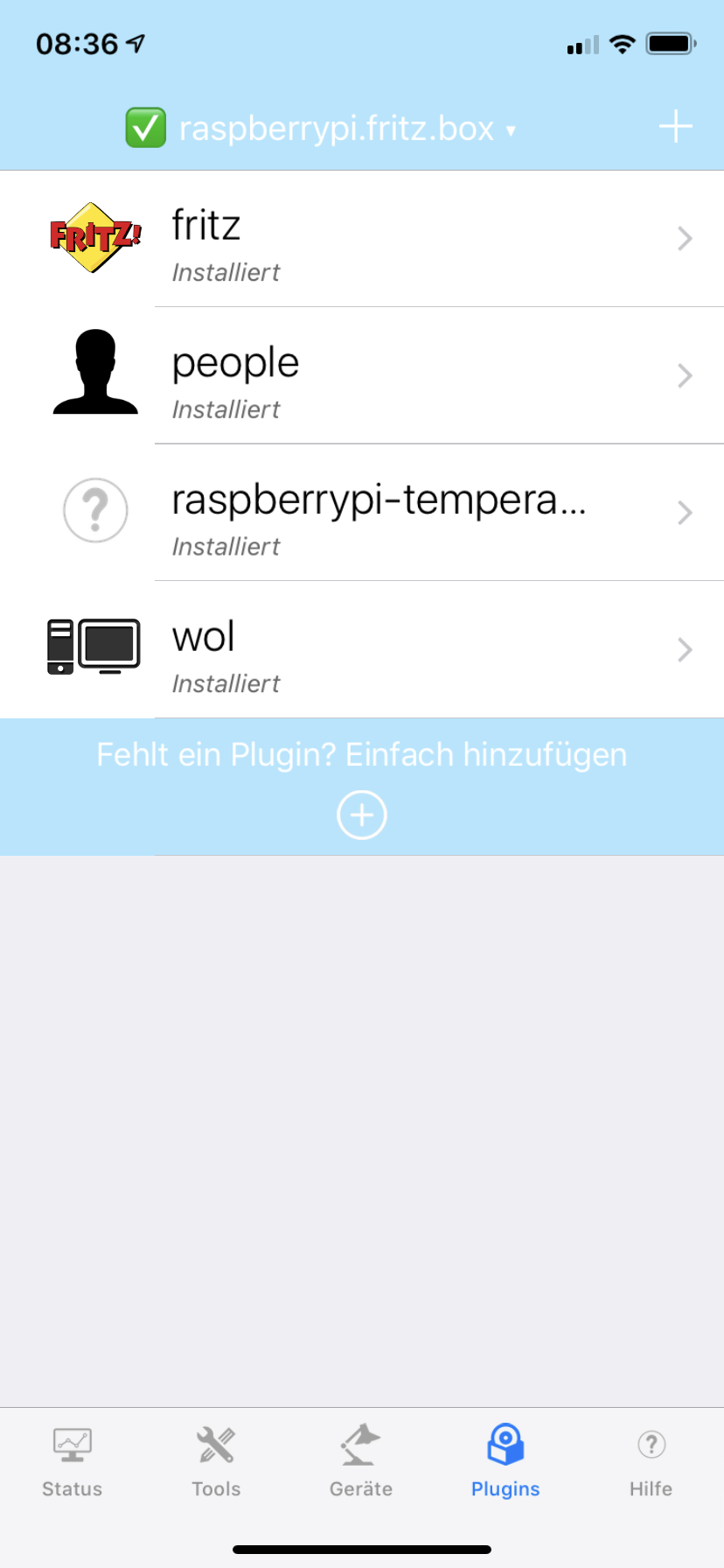
Task: Switch to the Status tab
Action: tap(73, 1462)
